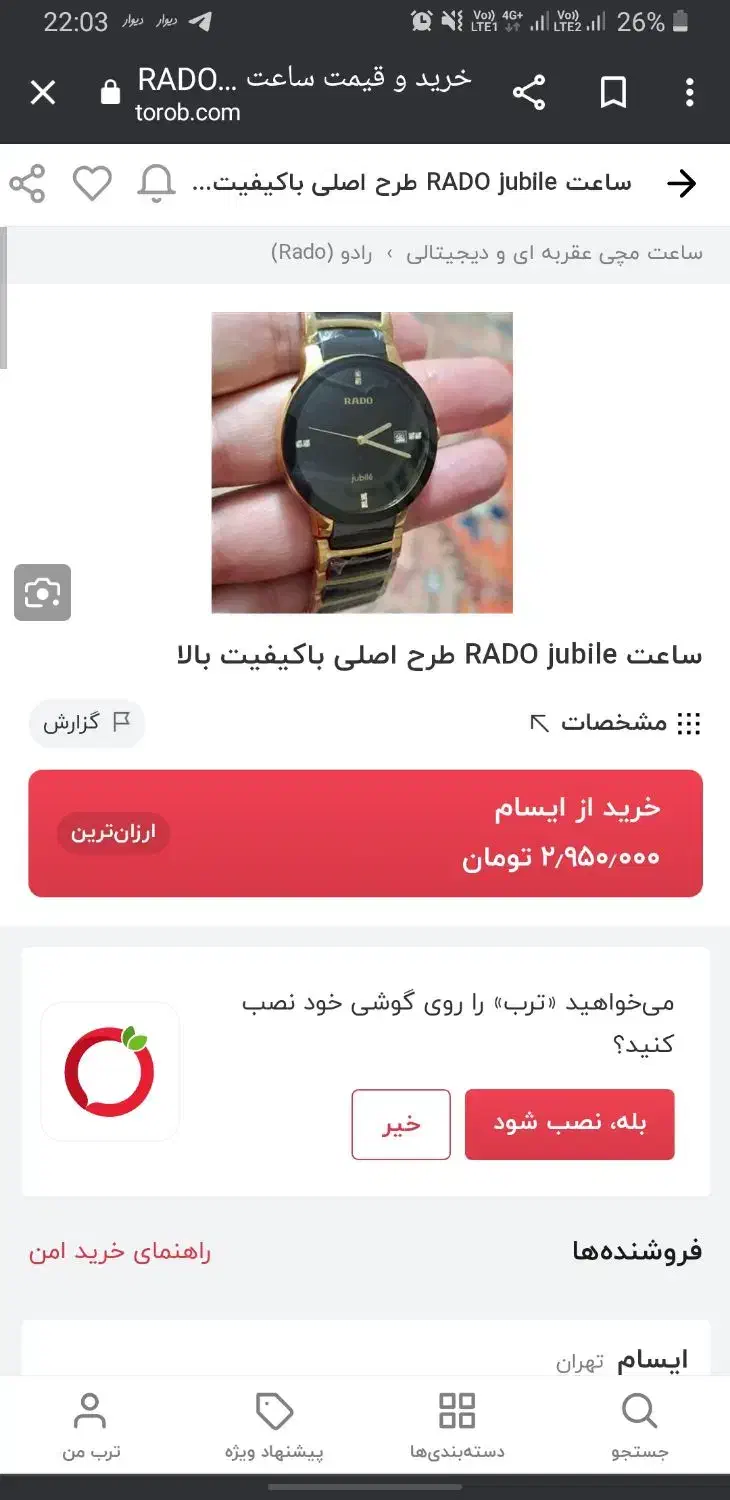
Task: Open image search via the camera icon
Action: (x=42, y=592)
